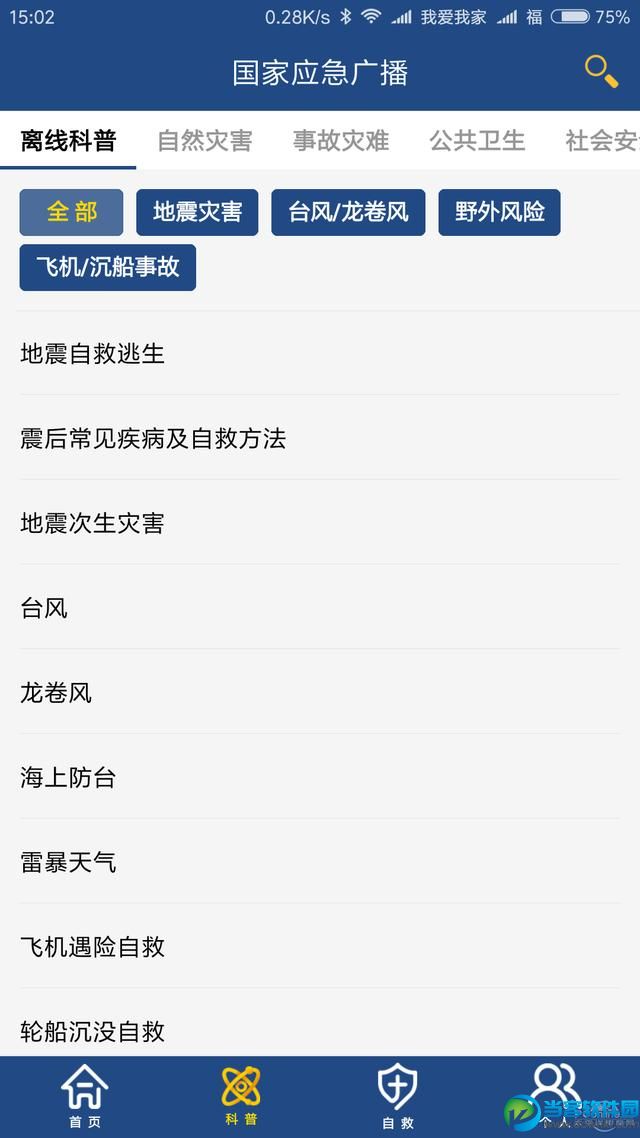The width and height of the screenshot is (640, 1138).
Task: Open the 地震自救逃生 article
Action: tap(93, 353)
